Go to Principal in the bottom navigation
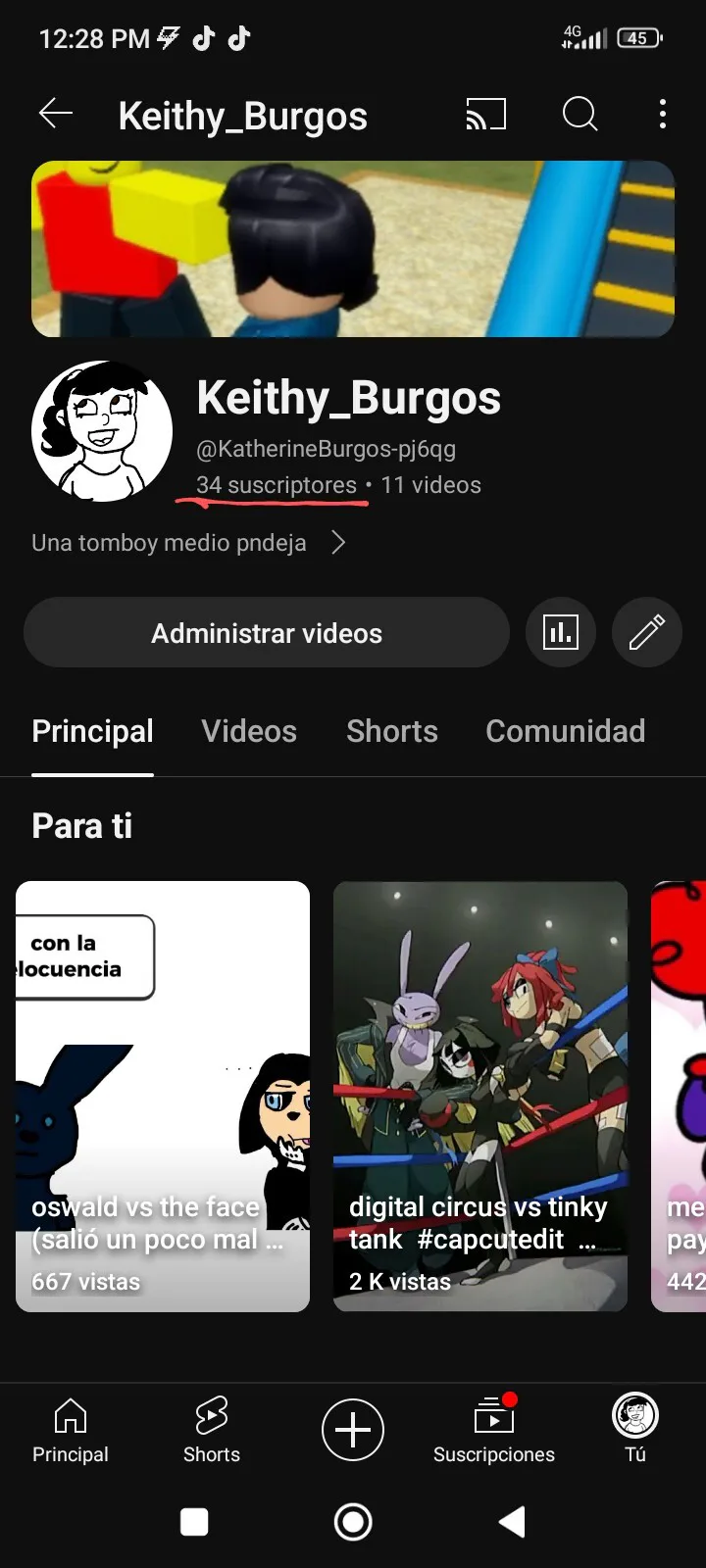The image size is (706, 1568). click(x=71, y=1429)
